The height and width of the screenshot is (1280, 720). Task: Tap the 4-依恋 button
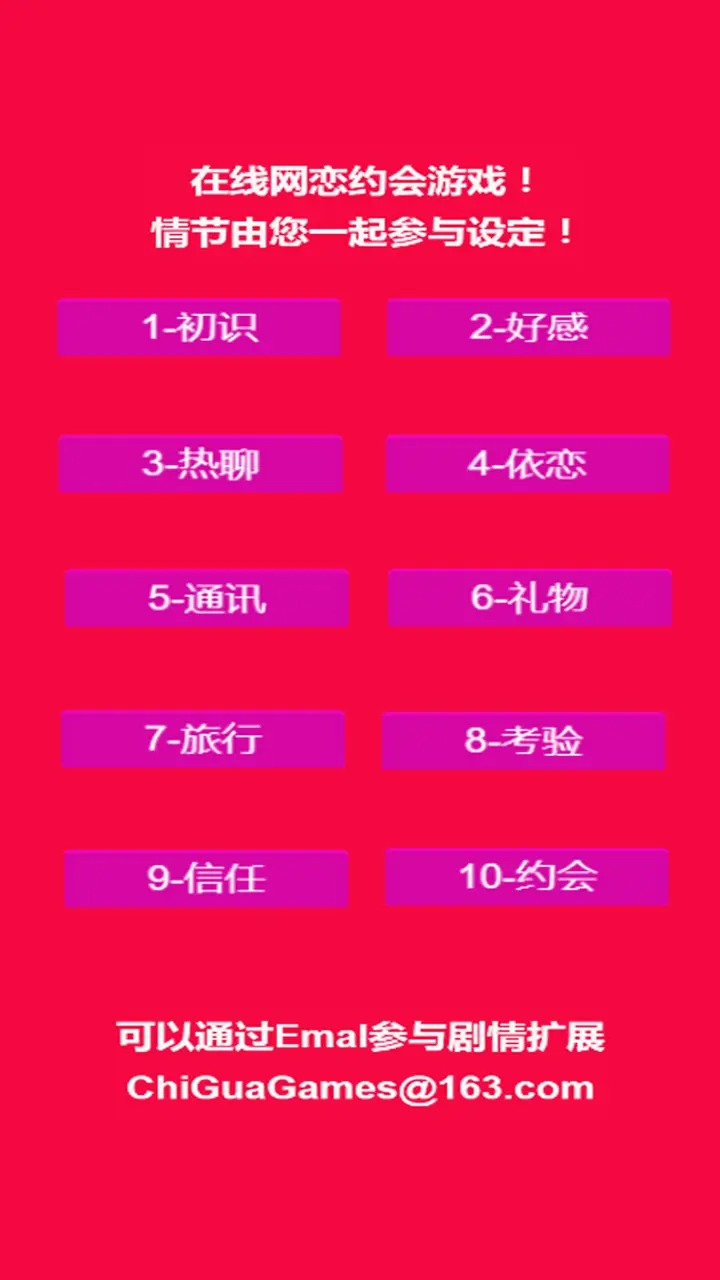tap(527, 464)
